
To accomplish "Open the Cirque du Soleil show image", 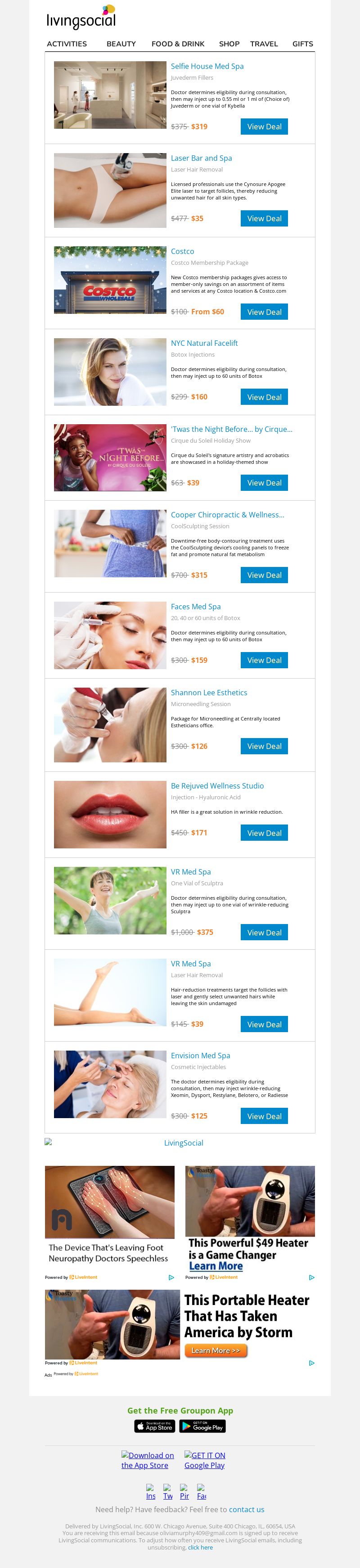I will [110, 458].
